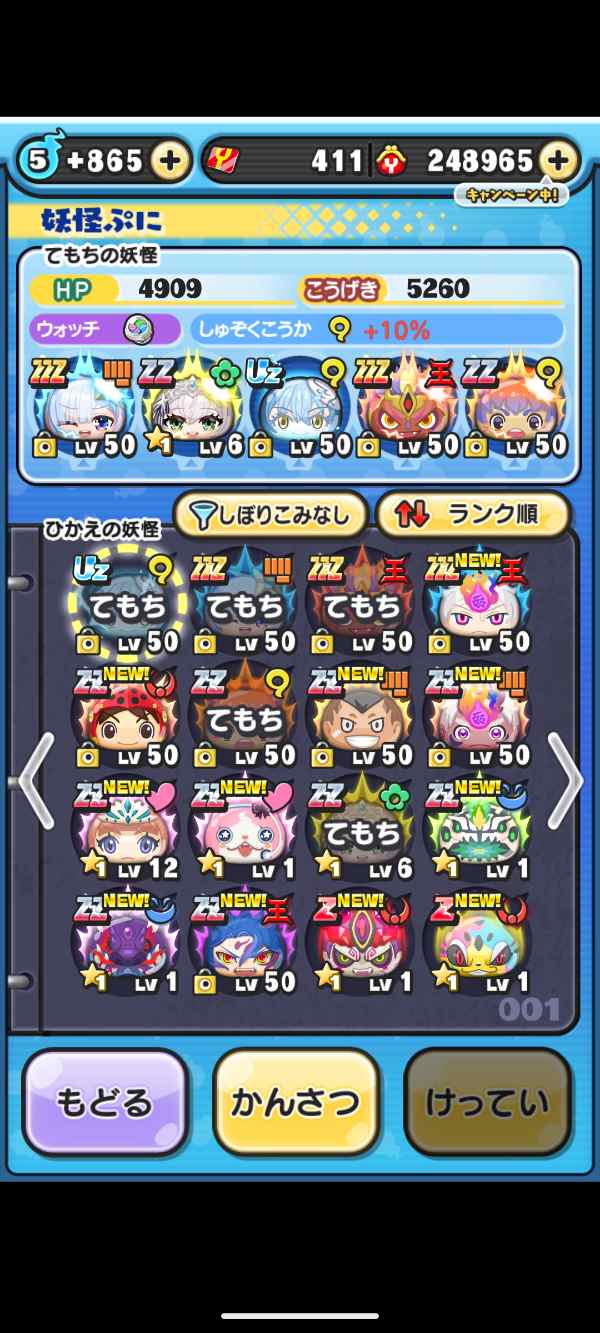Go to next page with right arrow
600x1333 pixels.
[x=563, y=781]
